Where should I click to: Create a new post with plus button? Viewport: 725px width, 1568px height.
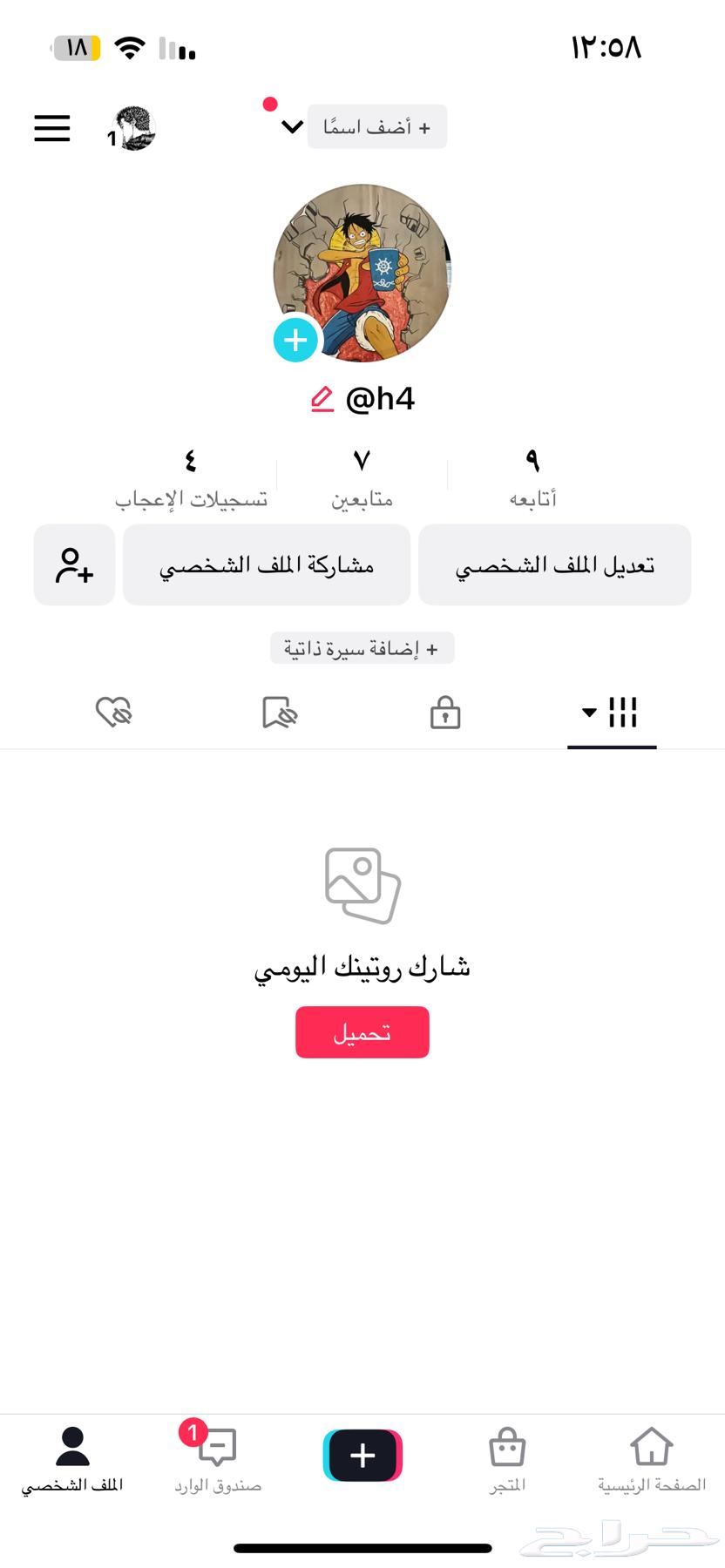pos(362,1455)
